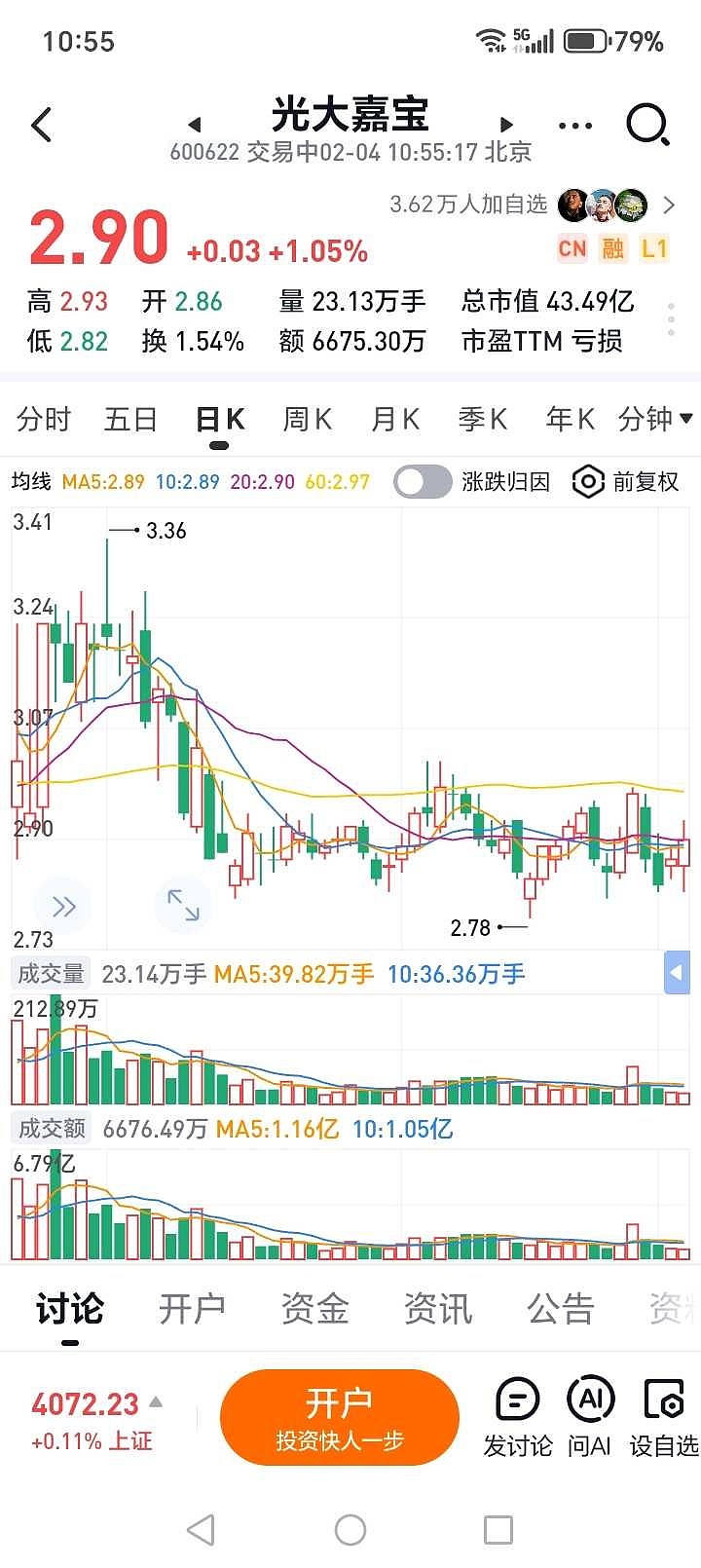This screenshot has width=701, height=1568.
Task: Tap 设自选 to manage watchlist
Action: coord(666,1415)
